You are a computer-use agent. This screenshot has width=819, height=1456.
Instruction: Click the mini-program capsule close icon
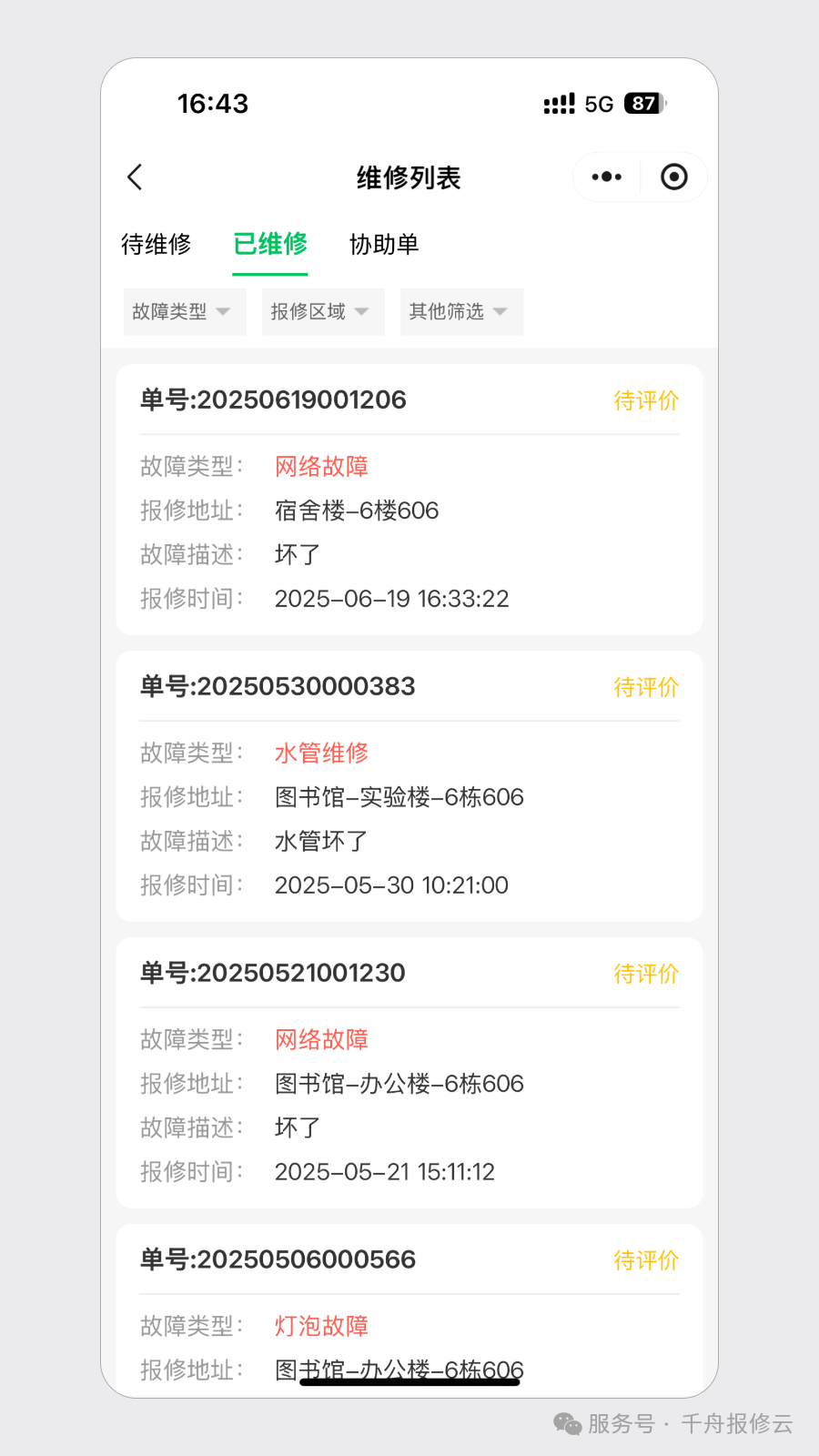673,177
